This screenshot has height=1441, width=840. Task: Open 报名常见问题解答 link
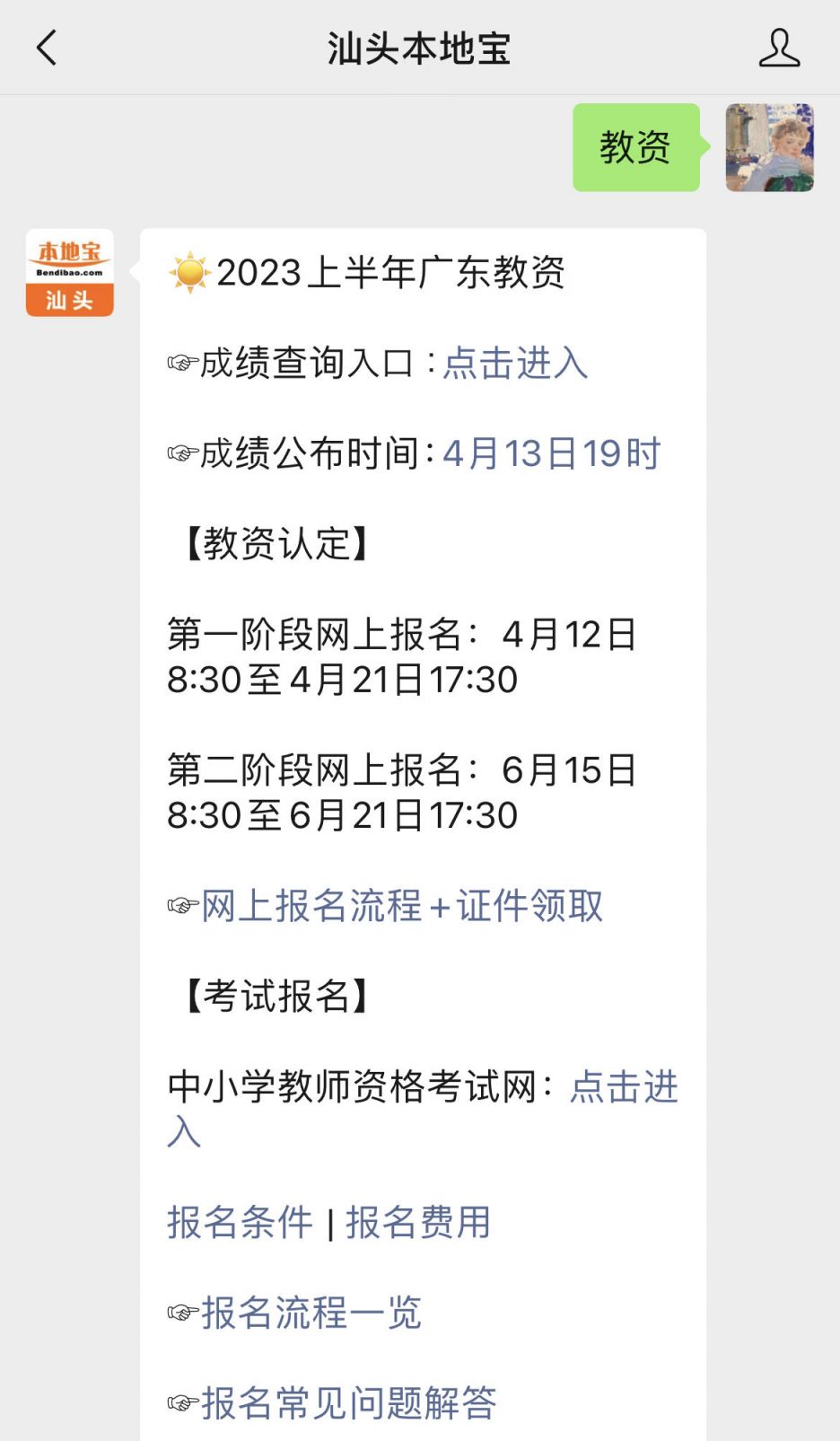(x=348, y=1402)
